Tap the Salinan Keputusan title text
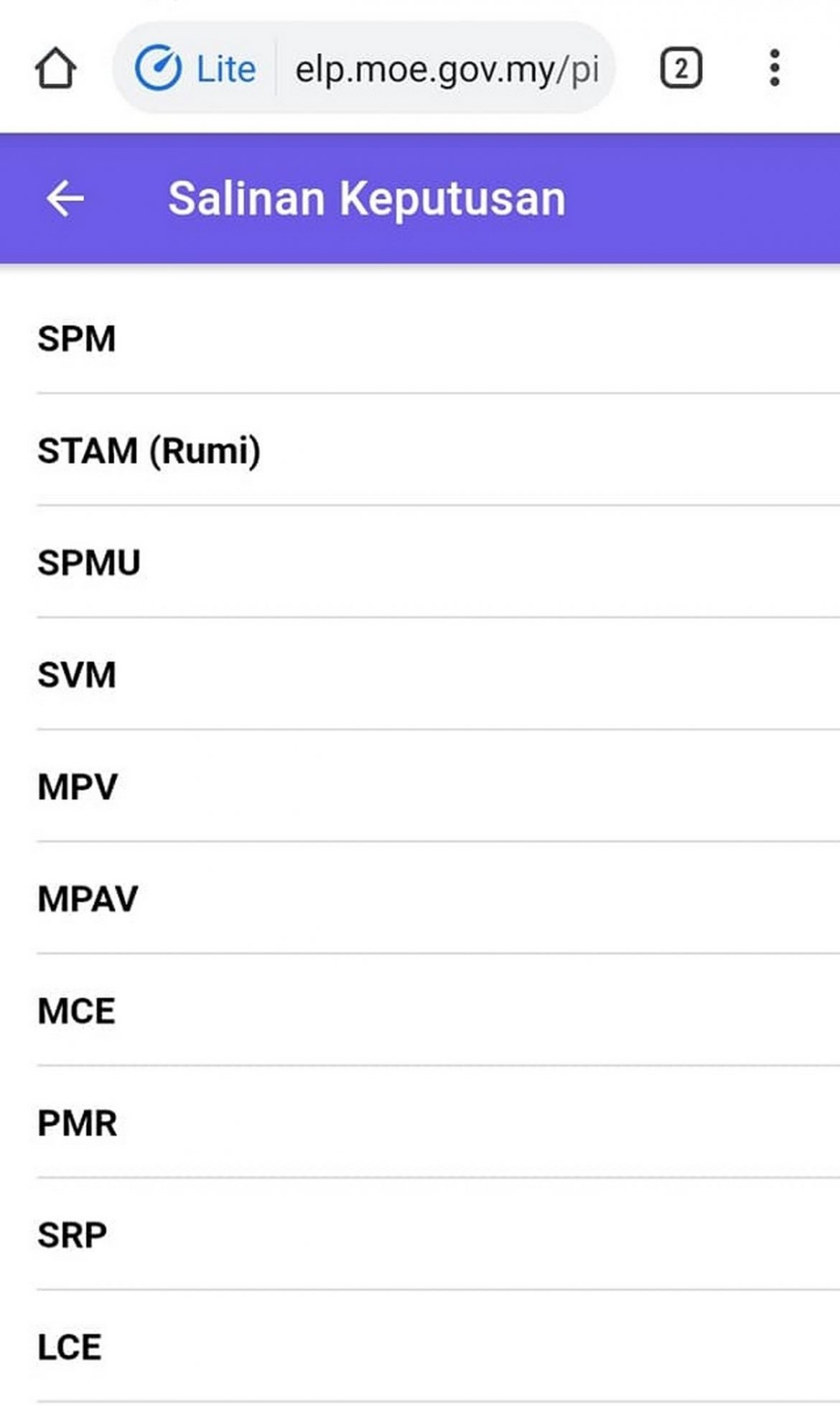Image resolution: width=840 pixels, height=1406 pixels. click(366, 197)
